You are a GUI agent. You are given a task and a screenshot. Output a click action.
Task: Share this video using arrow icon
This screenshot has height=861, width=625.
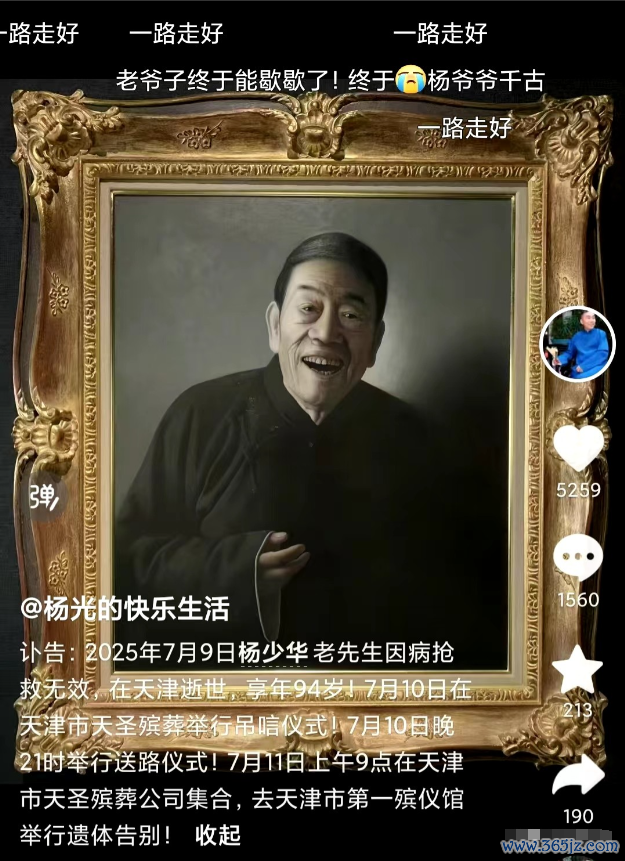tap(578, 775)
